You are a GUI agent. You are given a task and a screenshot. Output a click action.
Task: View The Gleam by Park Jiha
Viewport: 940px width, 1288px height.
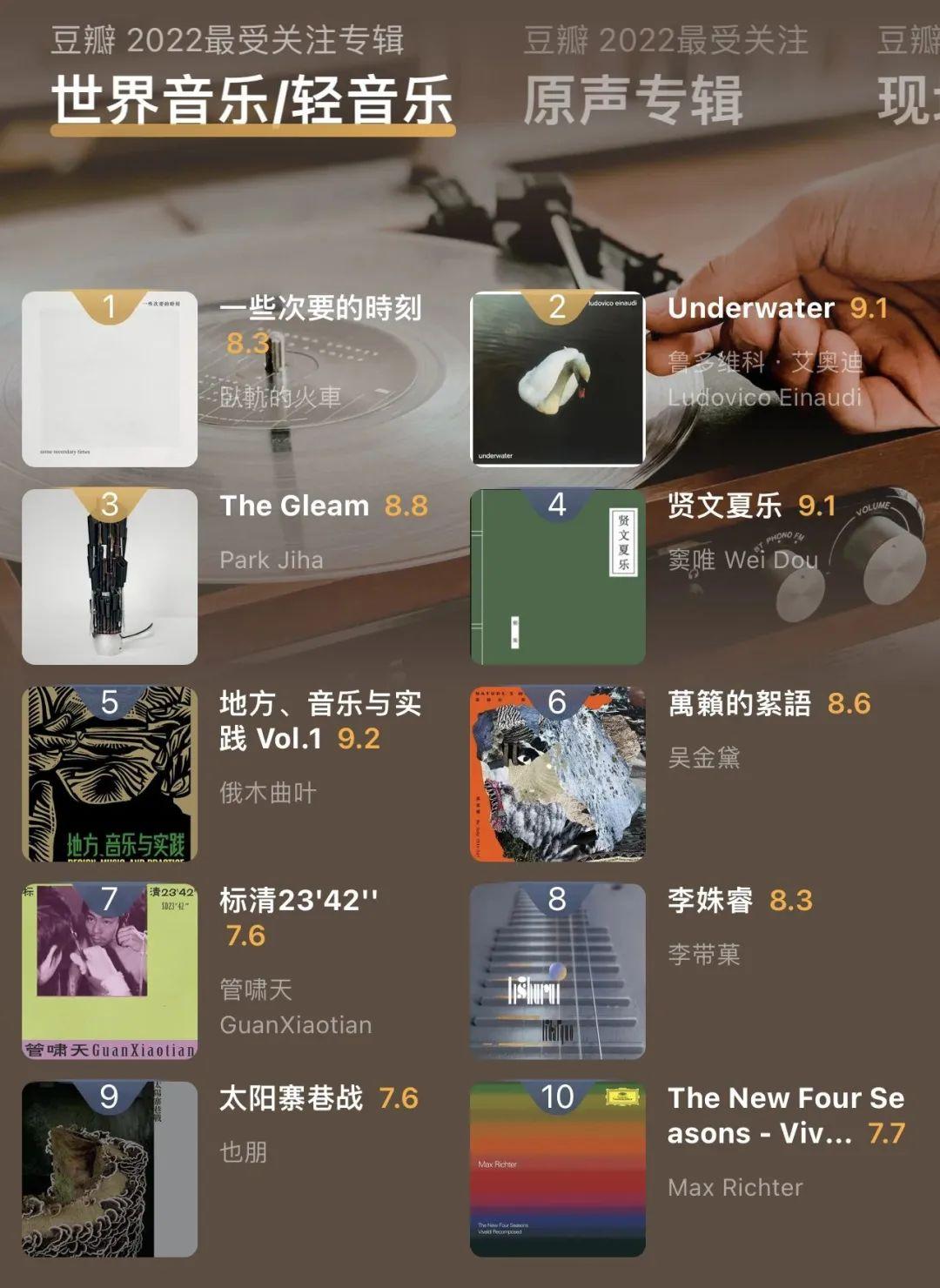[110, 577]
